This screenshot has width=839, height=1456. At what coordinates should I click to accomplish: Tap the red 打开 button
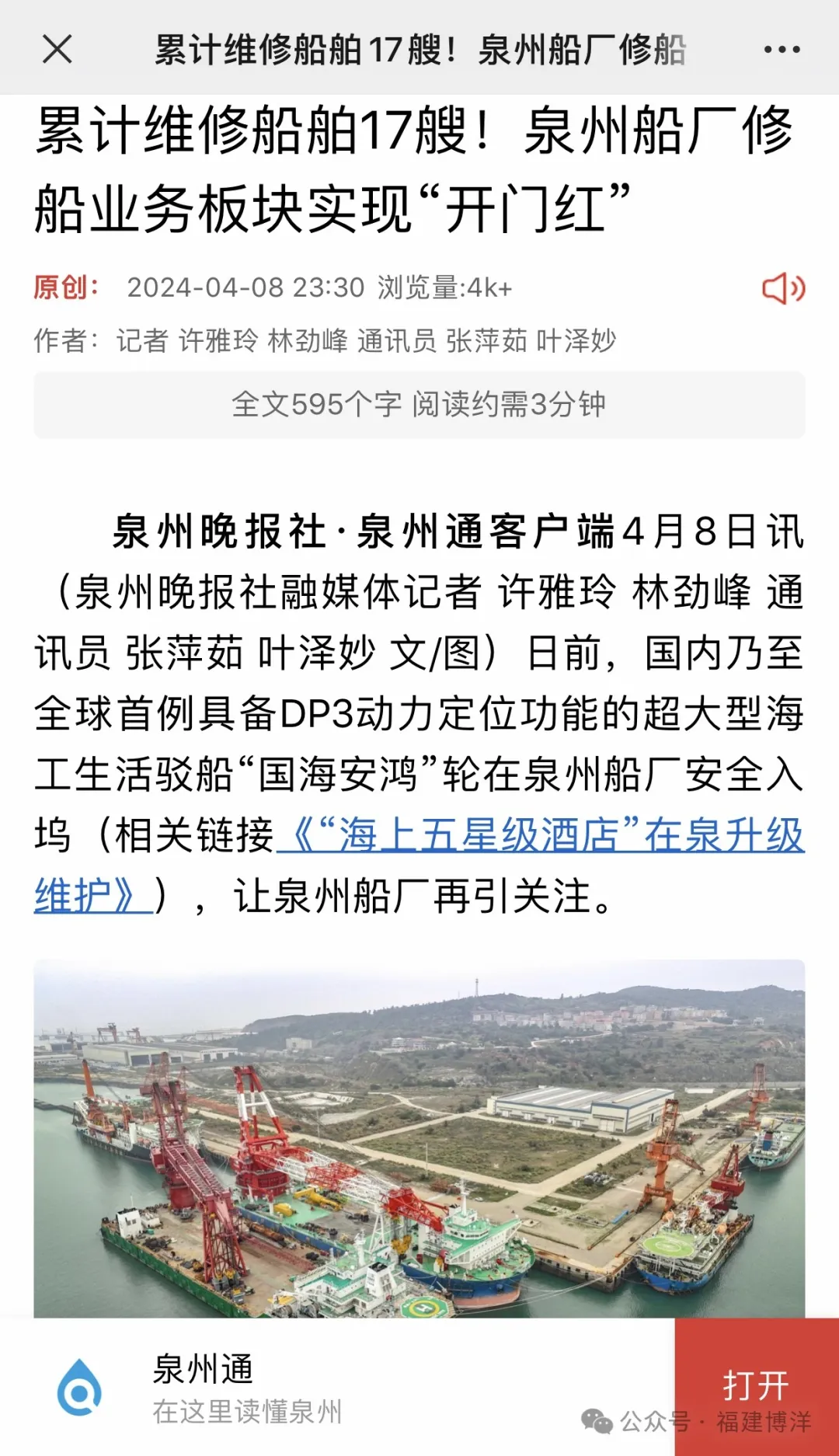pos(757,1386)
